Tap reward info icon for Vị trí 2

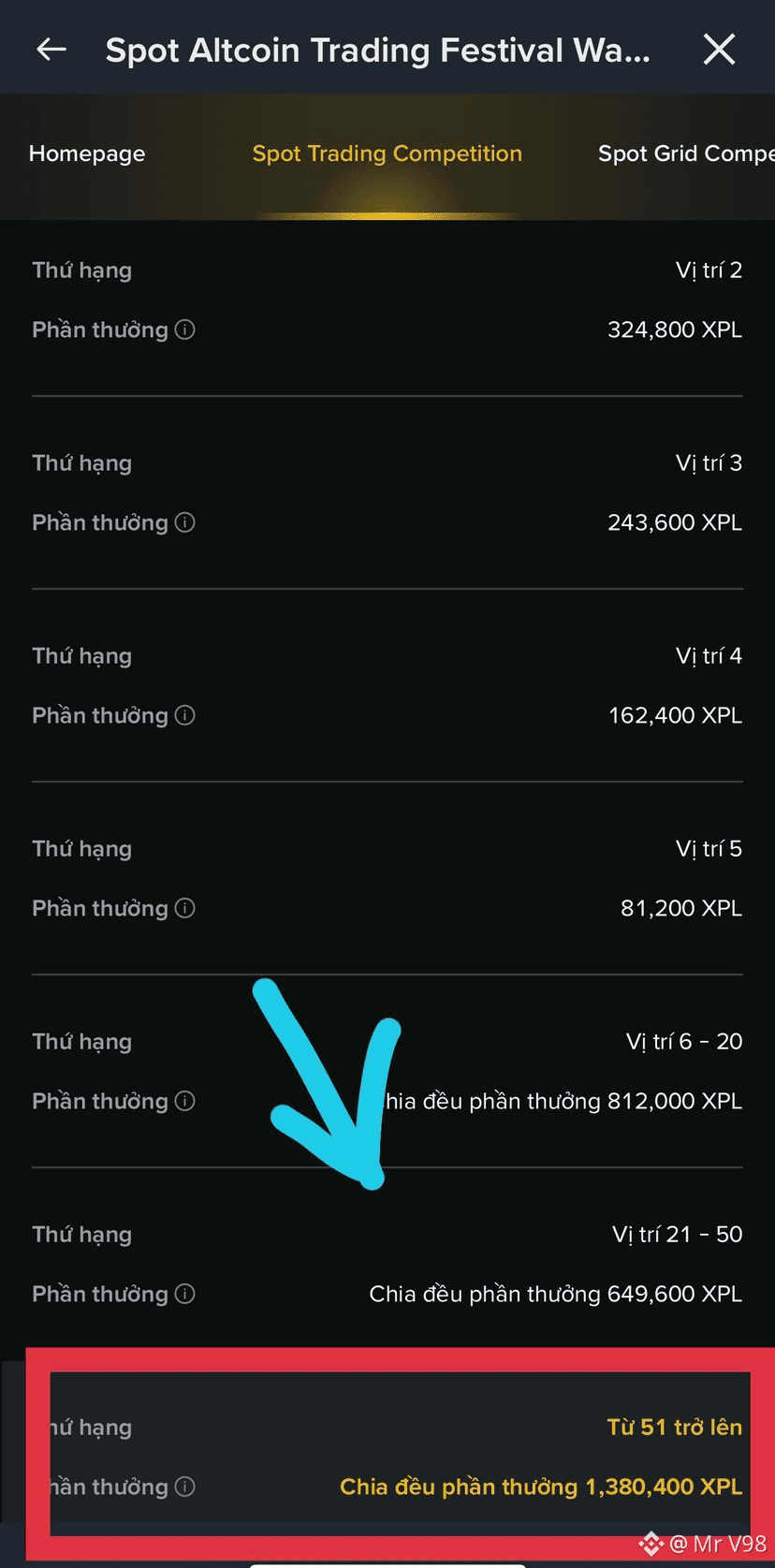[x=185, y=330]
